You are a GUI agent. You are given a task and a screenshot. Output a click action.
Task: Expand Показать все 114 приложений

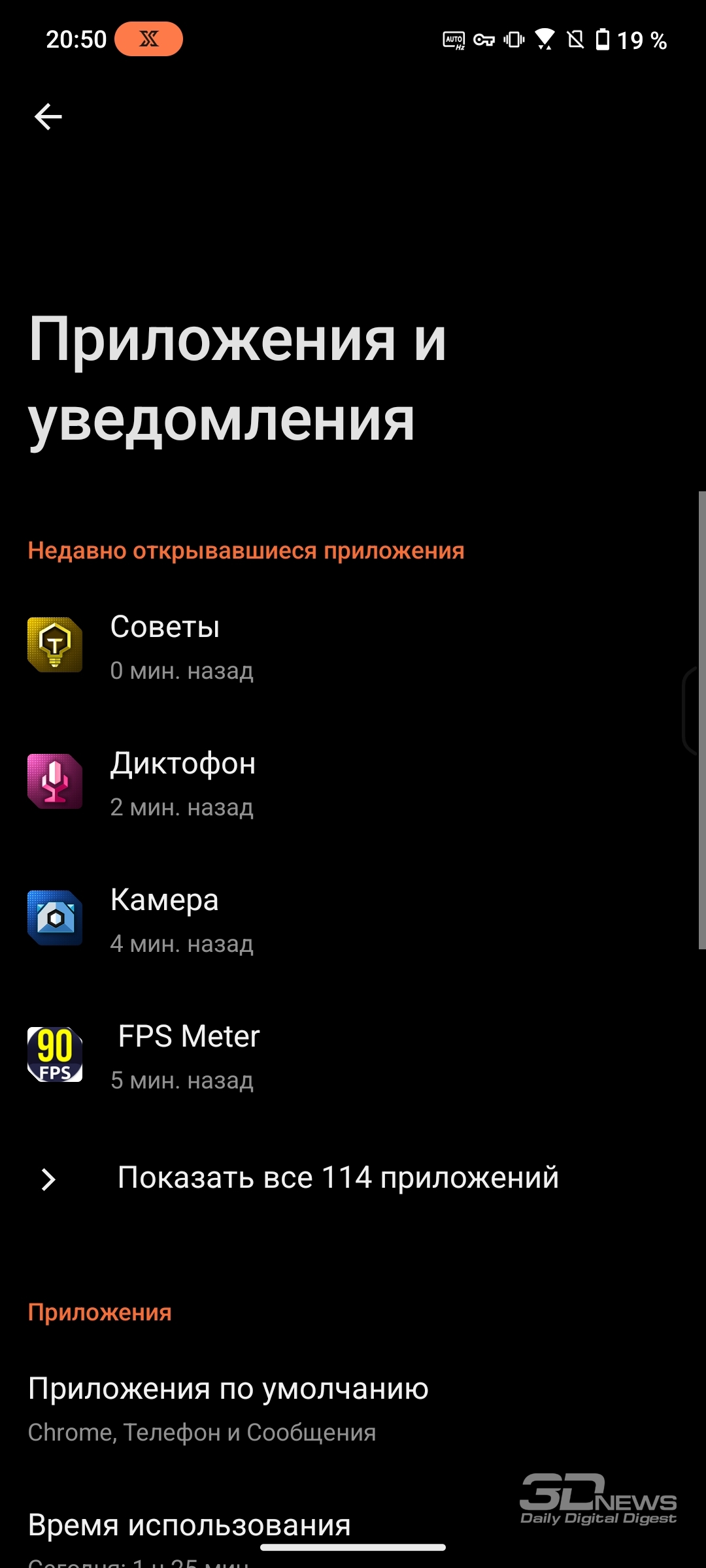click(x=353, y=1179)
